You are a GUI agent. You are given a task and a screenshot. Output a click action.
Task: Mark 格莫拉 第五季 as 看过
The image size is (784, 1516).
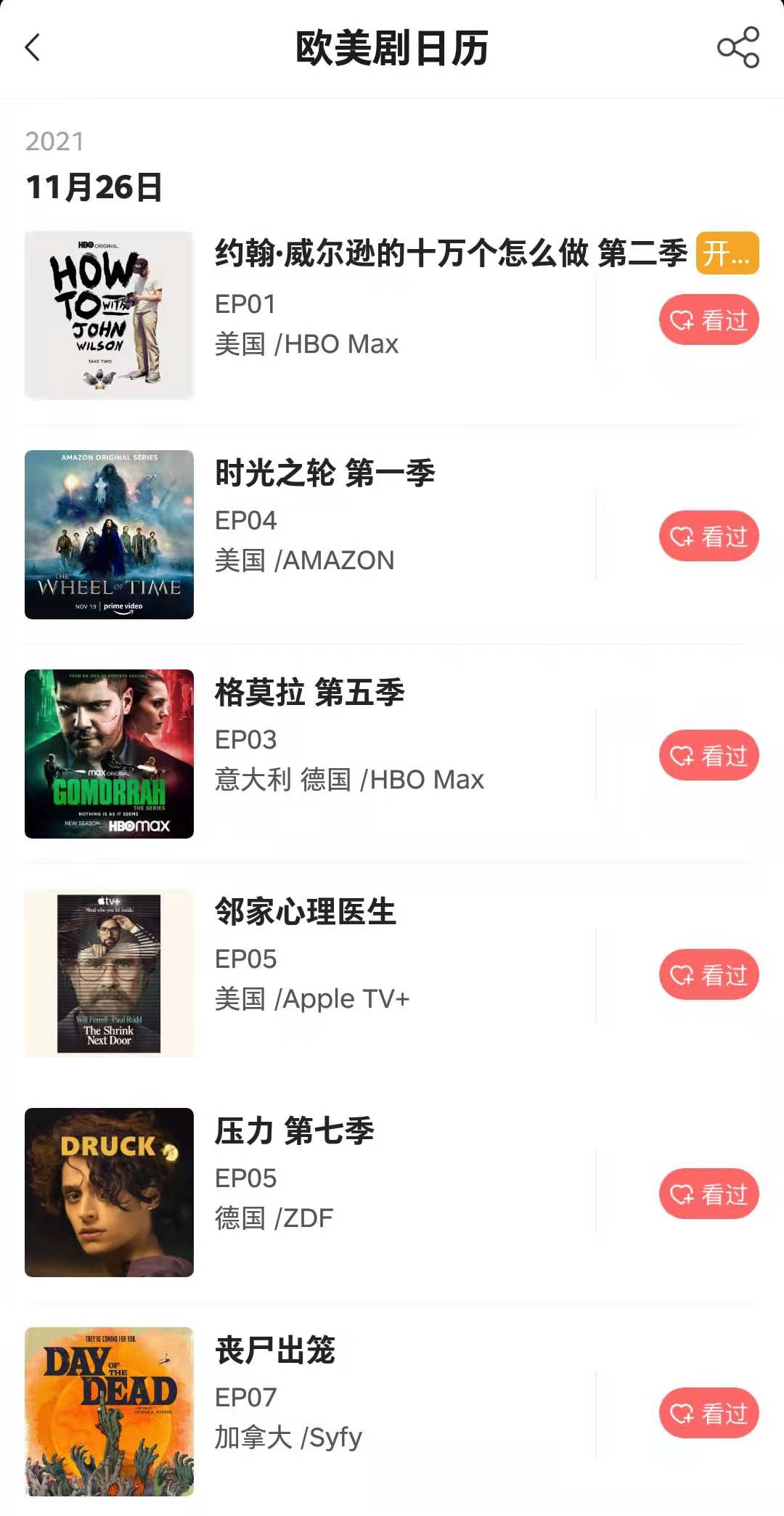pos(709,756)
